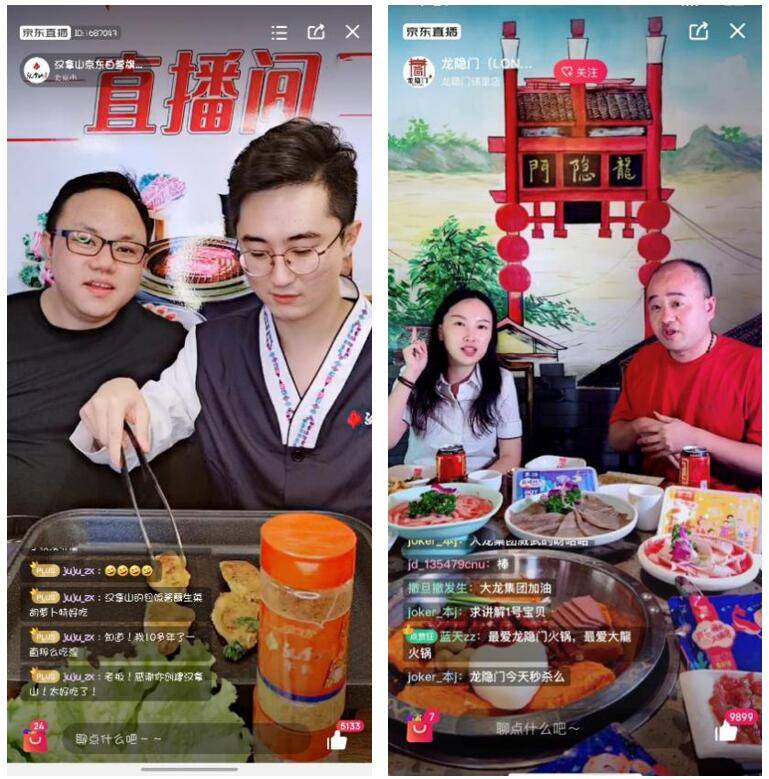Click the heart icon inside the 关注 button
The height and width of the screenshot is (779, 769).
point(567,70)
